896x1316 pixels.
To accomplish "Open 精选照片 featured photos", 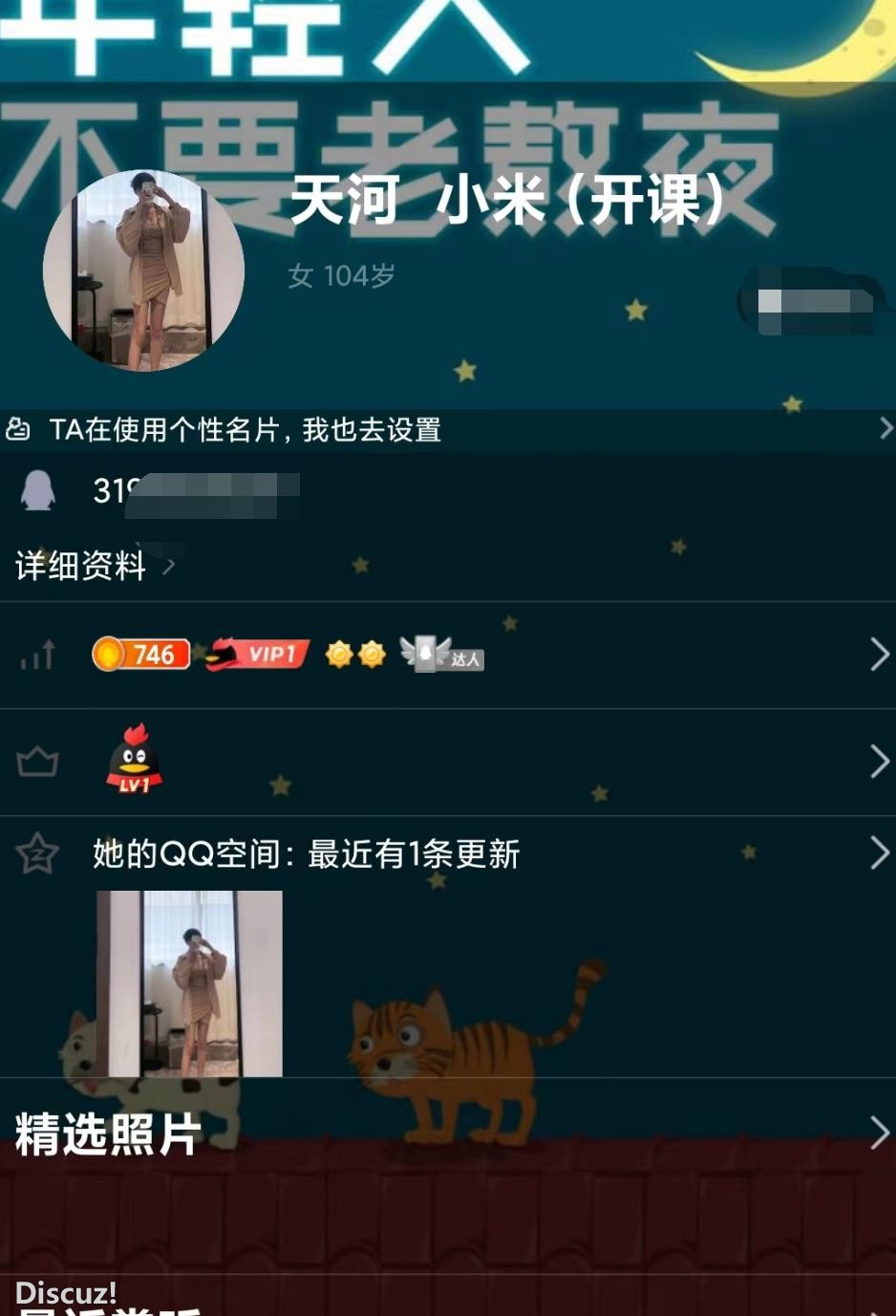I will click(x=447, y=1133).
